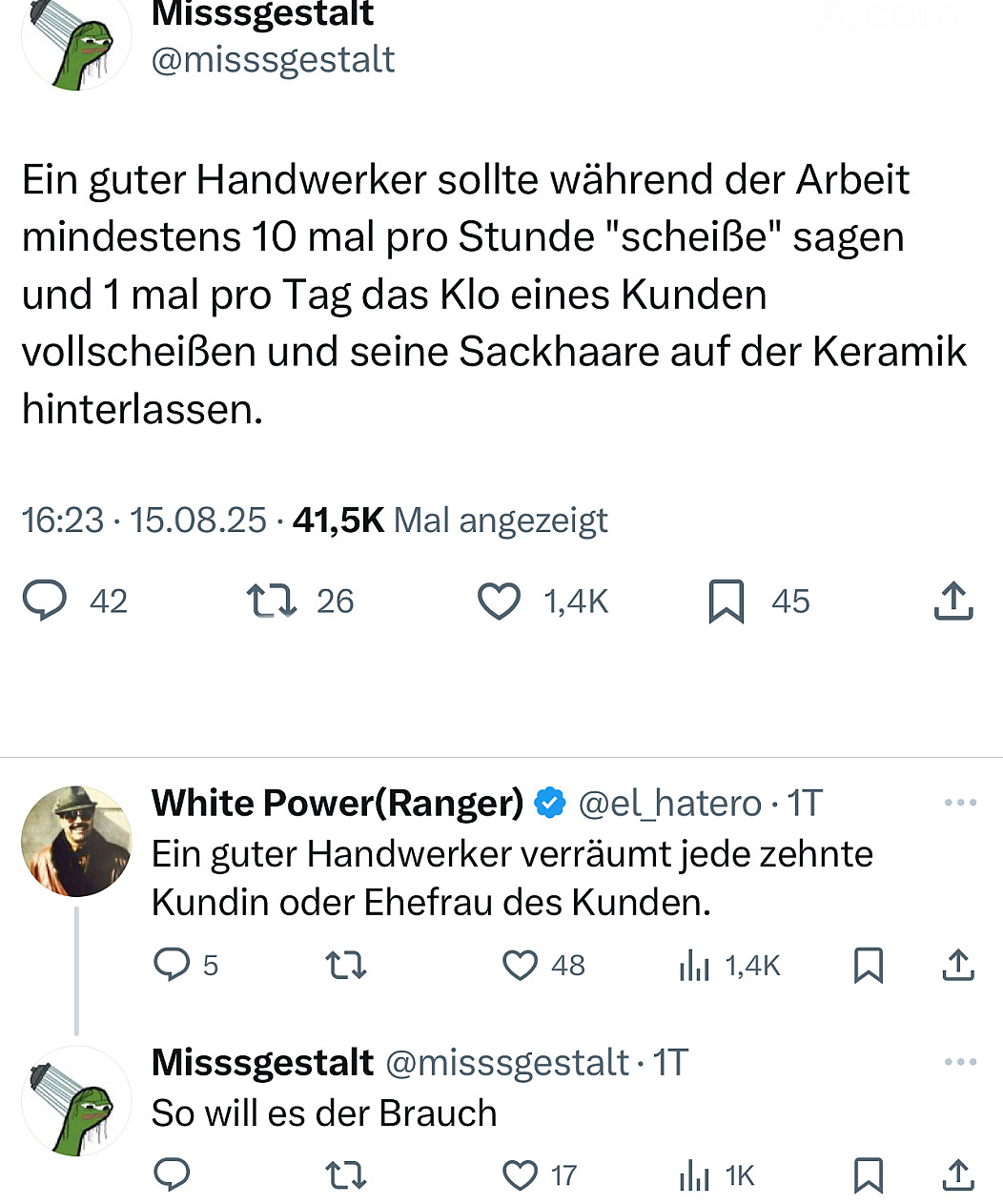Open the @misssgestalt handle in the main tweet
This screenshot has width=1003, height=1204.
click(x=273, y=60)
